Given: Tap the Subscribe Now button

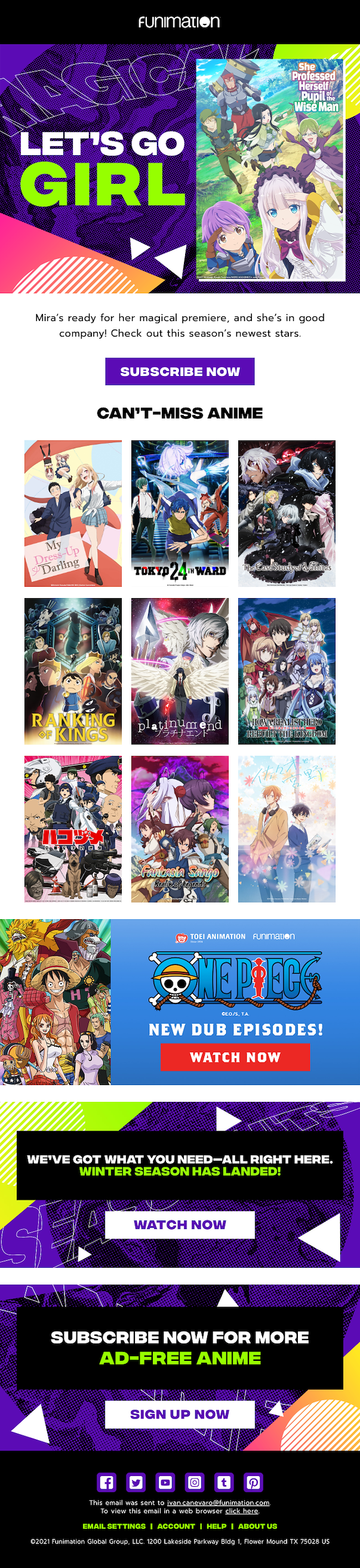Looking at the screenshot, I should (180, 371).
